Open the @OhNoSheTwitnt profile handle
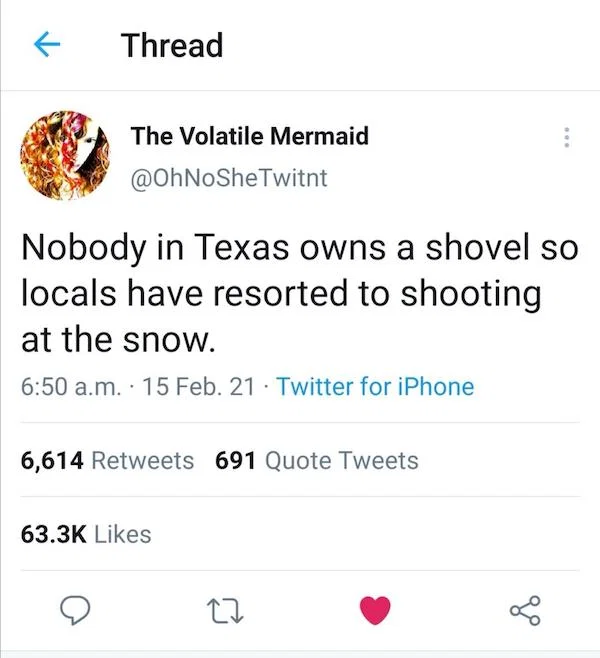600x658 pixels. (228, 179)
